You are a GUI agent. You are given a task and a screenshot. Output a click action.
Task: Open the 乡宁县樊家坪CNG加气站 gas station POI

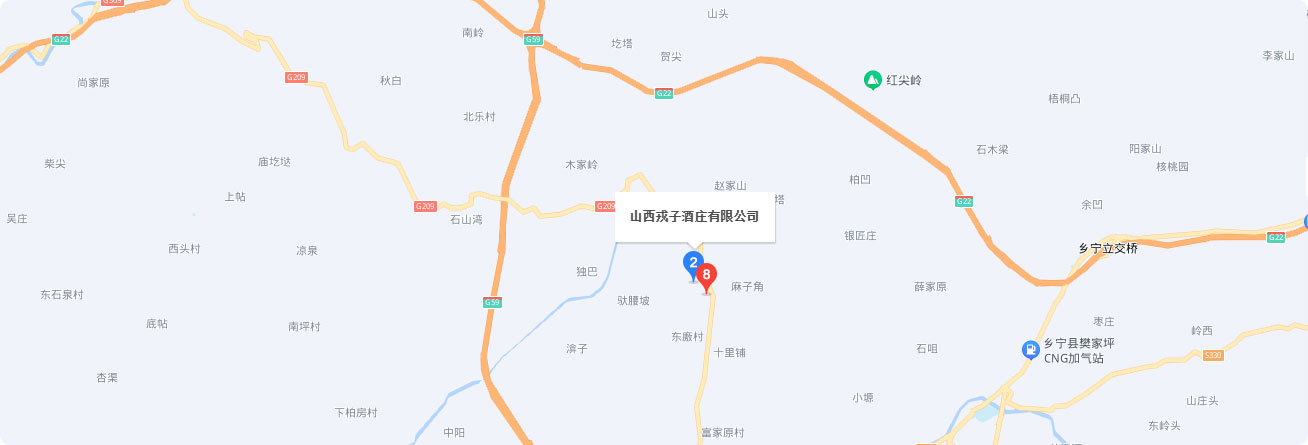1028,349
